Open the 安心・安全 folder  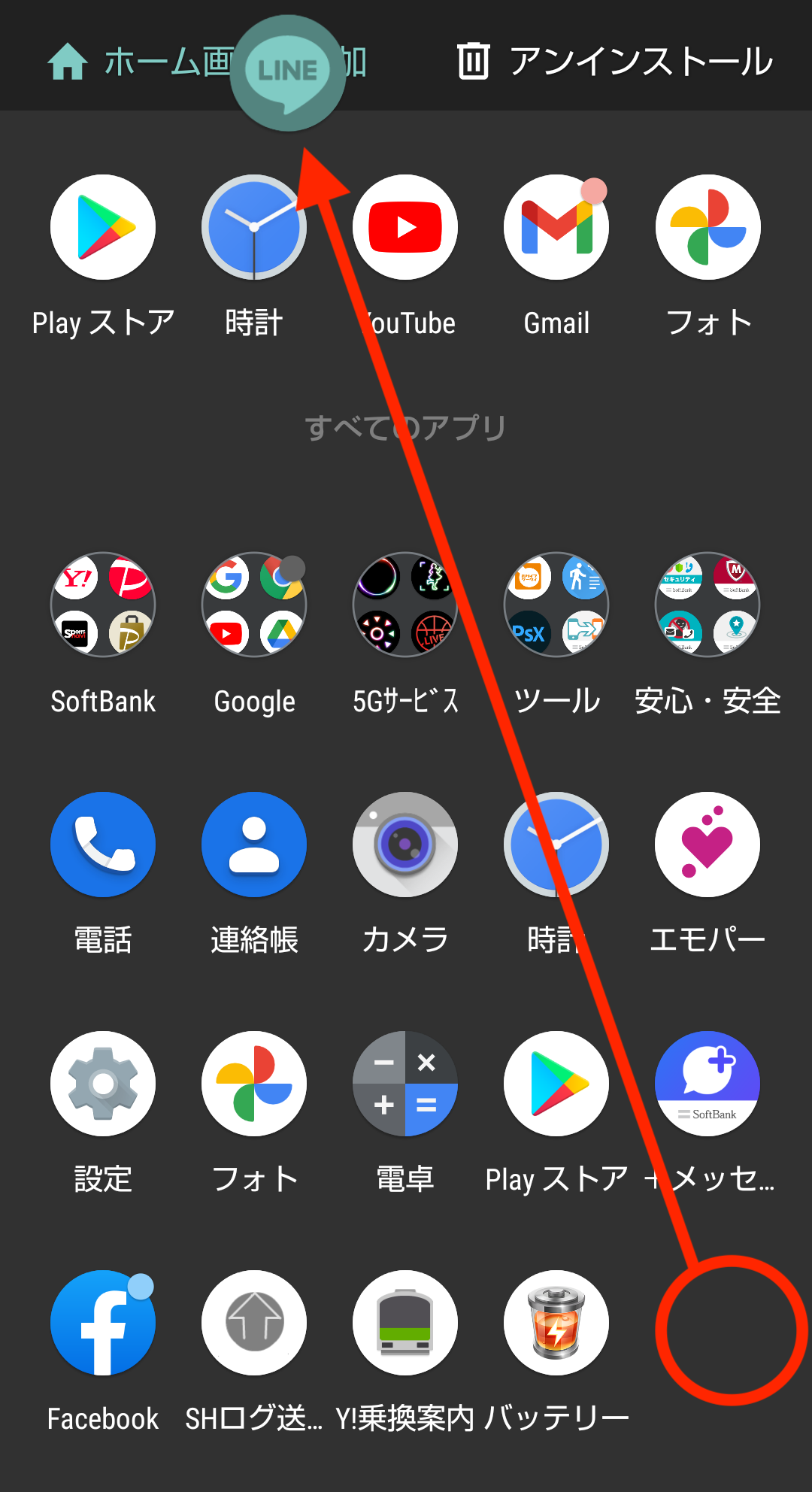[707, 605]
